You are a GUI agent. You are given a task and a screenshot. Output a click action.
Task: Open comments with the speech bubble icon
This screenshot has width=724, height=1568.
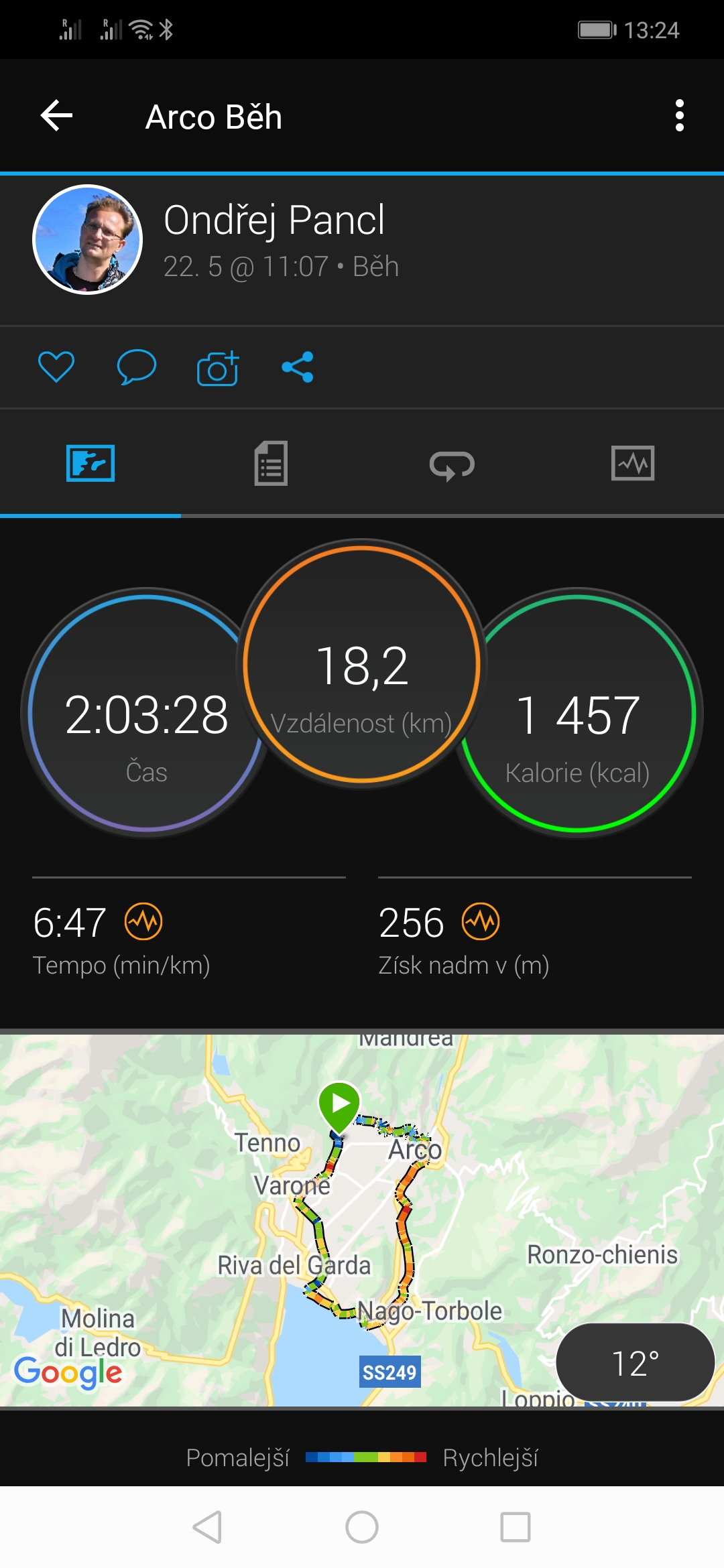pyautogui.click(x=137, y=367)
